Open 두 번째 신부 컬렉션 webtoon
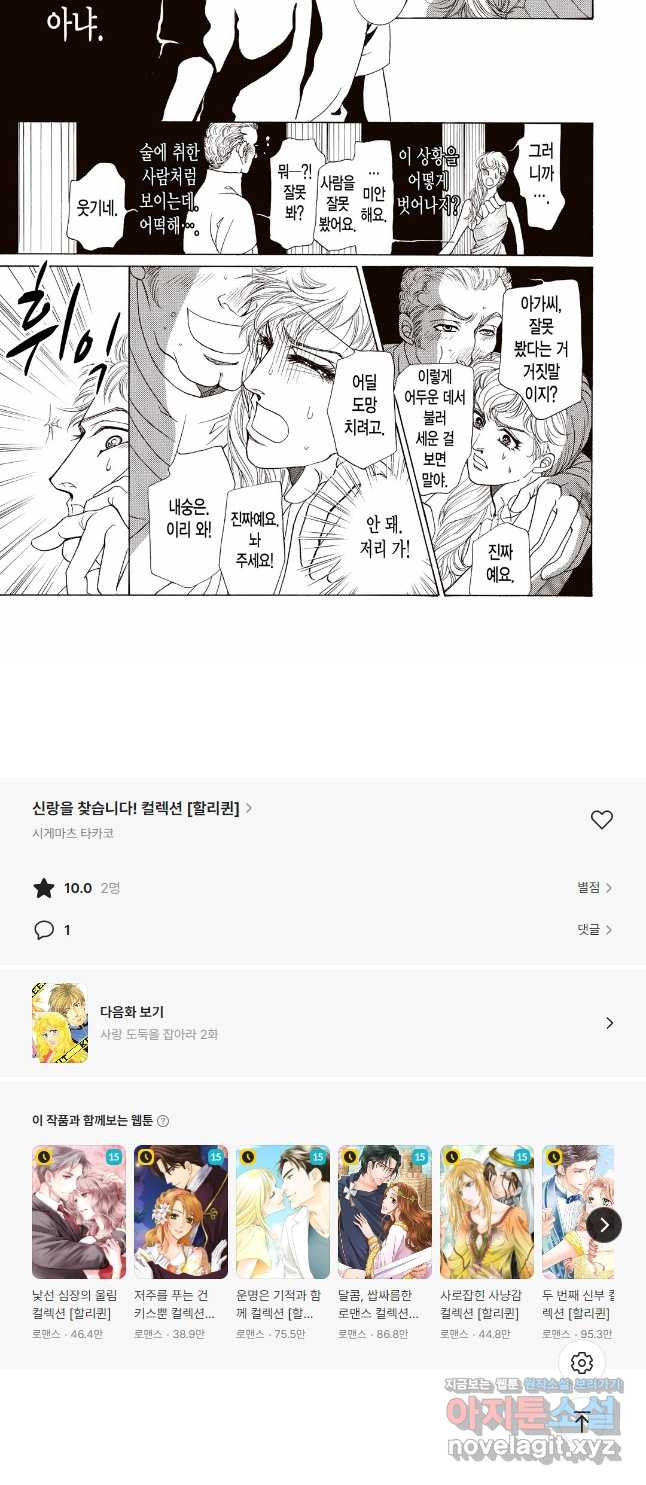Viewport: 646px width, 1485px height. tap(578, 1242)
